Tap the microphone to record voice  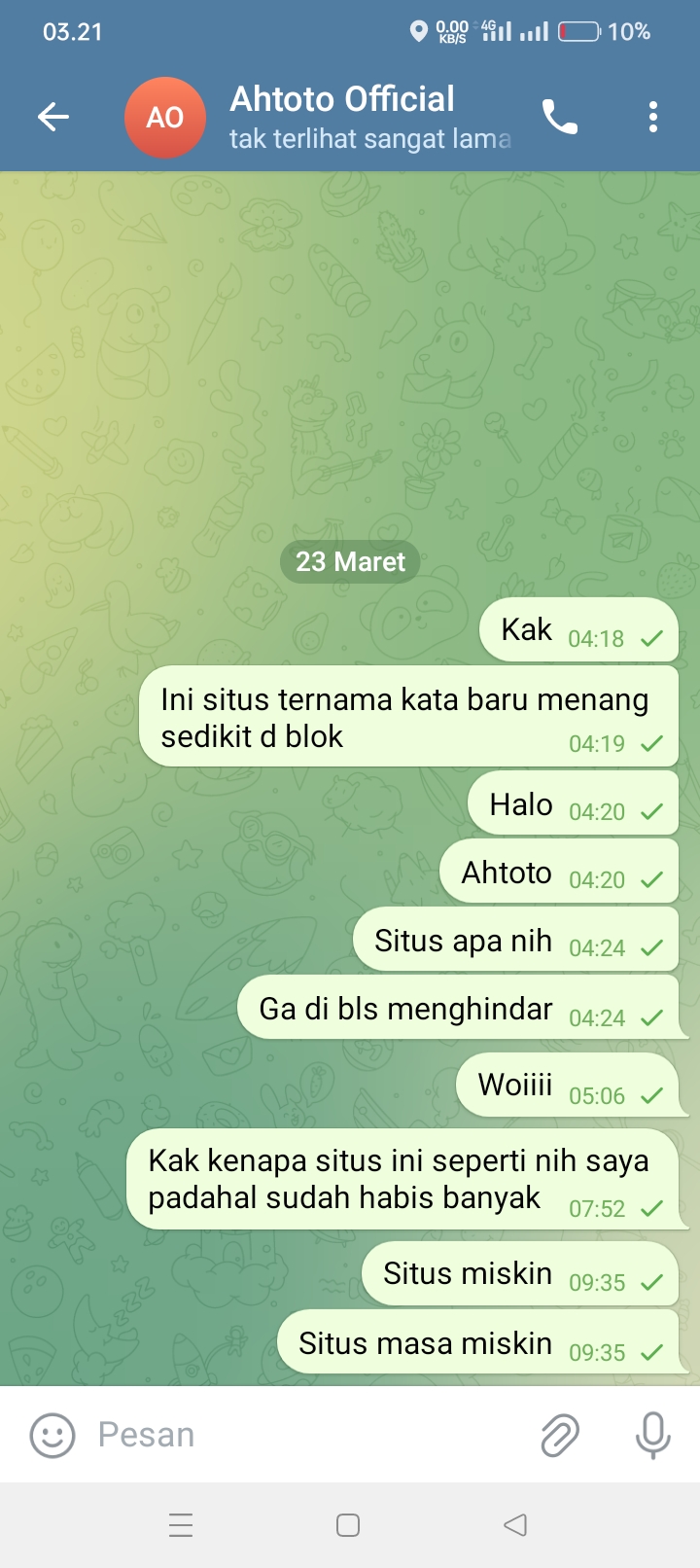pyautogui.click(x=652, y=1435)
